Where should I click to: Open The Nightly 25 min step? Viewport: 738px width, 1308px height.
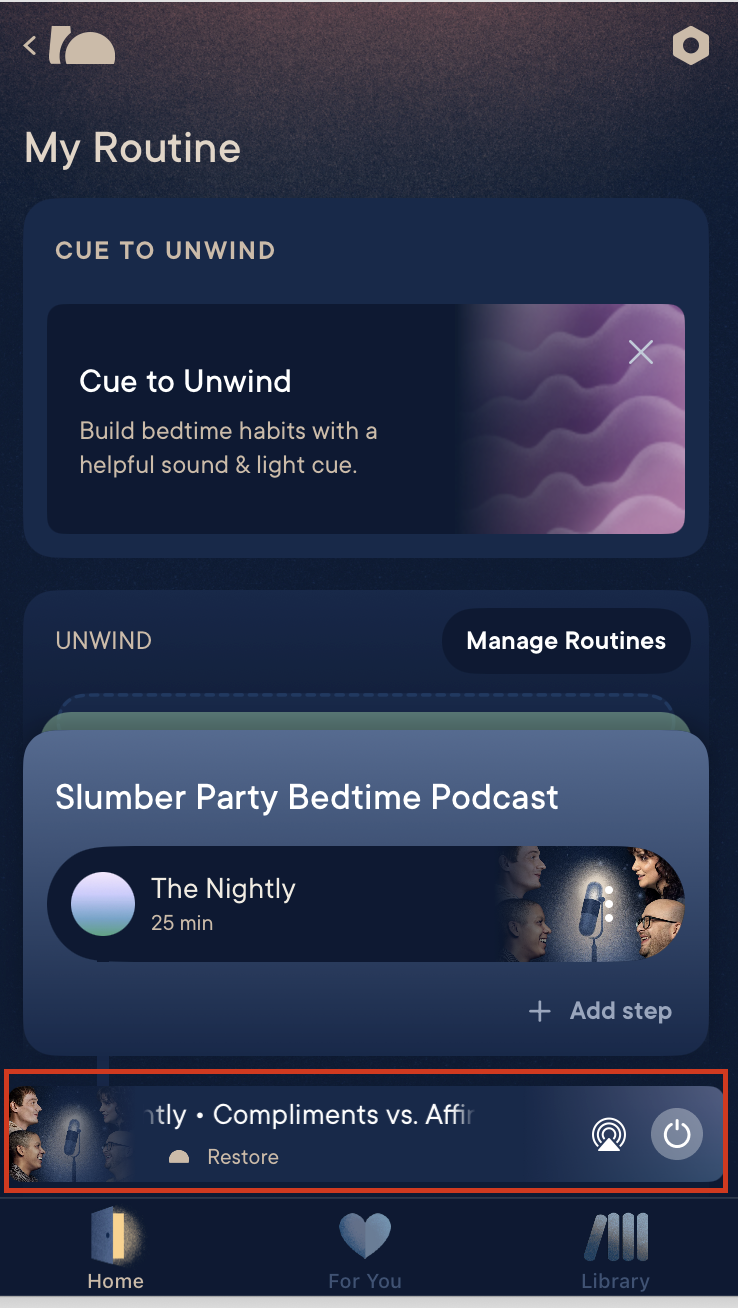[x=366, y=904]
